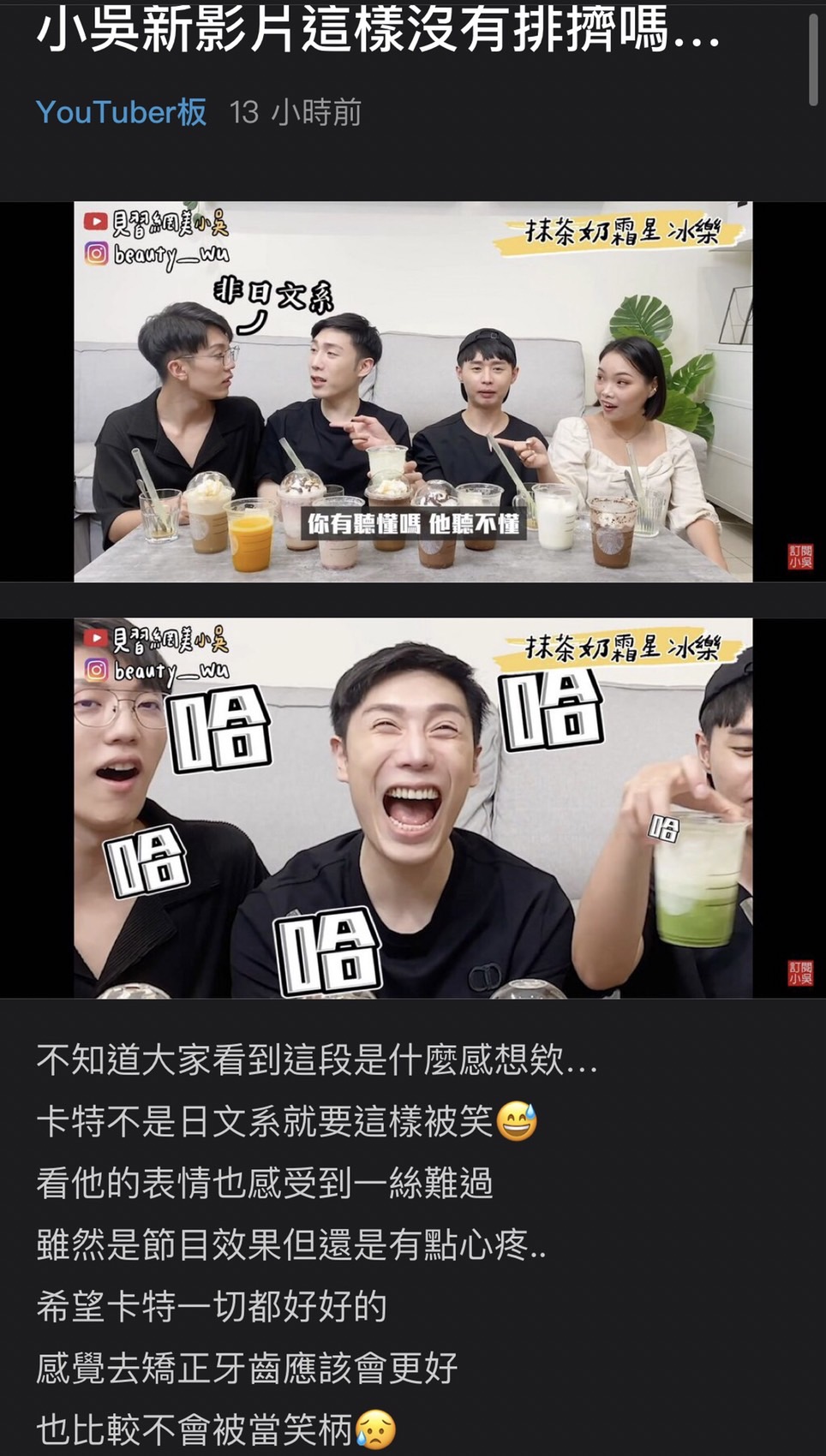Click the Instagram icon beside beauty__wu
826x1456 pixels.
pos(97,251)
